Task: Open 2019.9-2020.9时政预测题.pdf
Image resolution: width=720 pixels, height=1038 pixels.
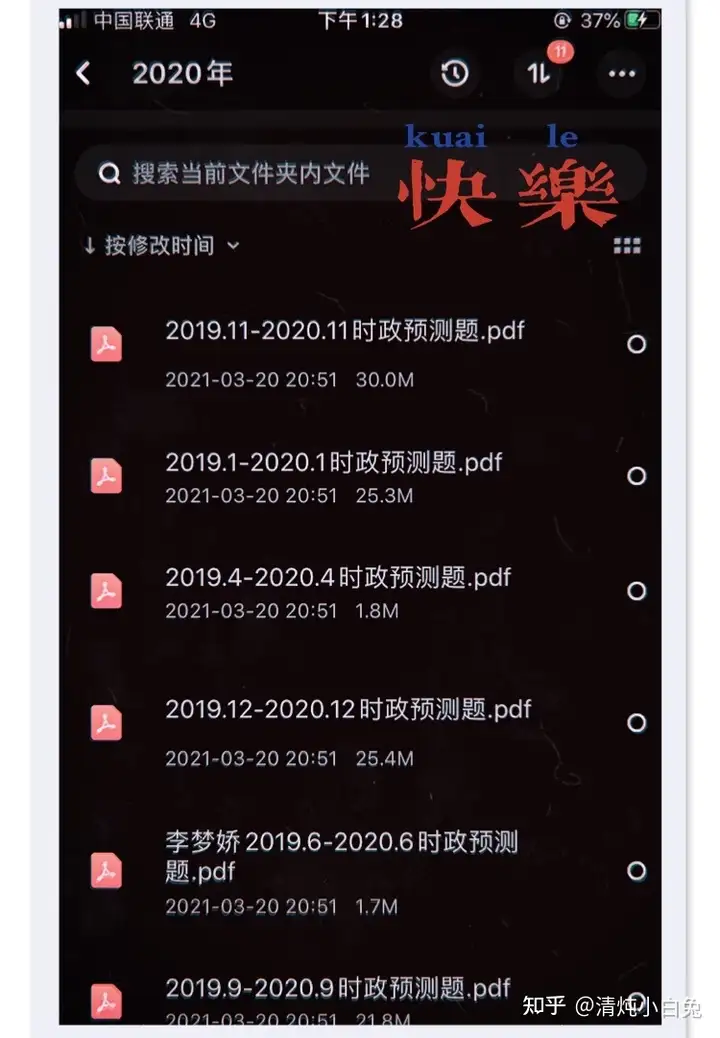Action: tap(338, 989)
